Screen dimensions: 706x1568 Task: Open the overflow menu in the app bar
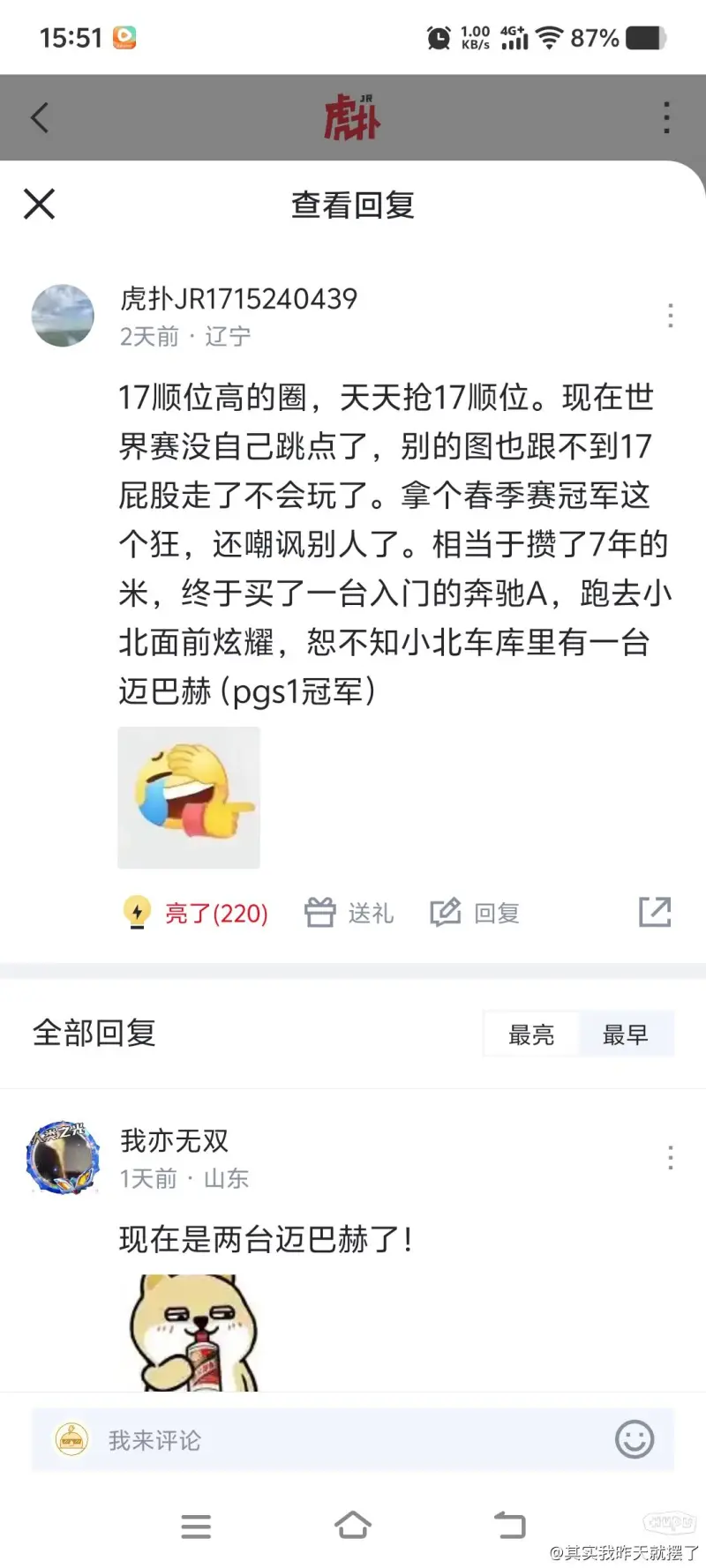click(666, 117)
